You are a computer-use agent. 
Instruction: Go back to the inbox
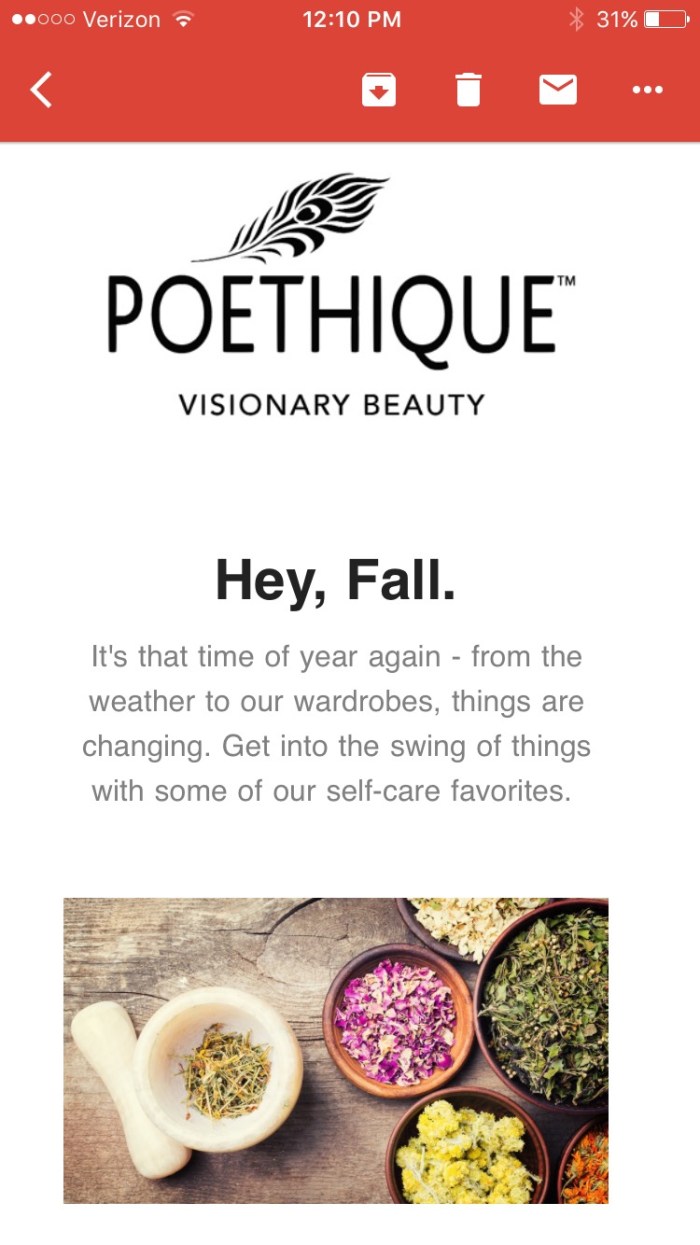tap(41, 91)
